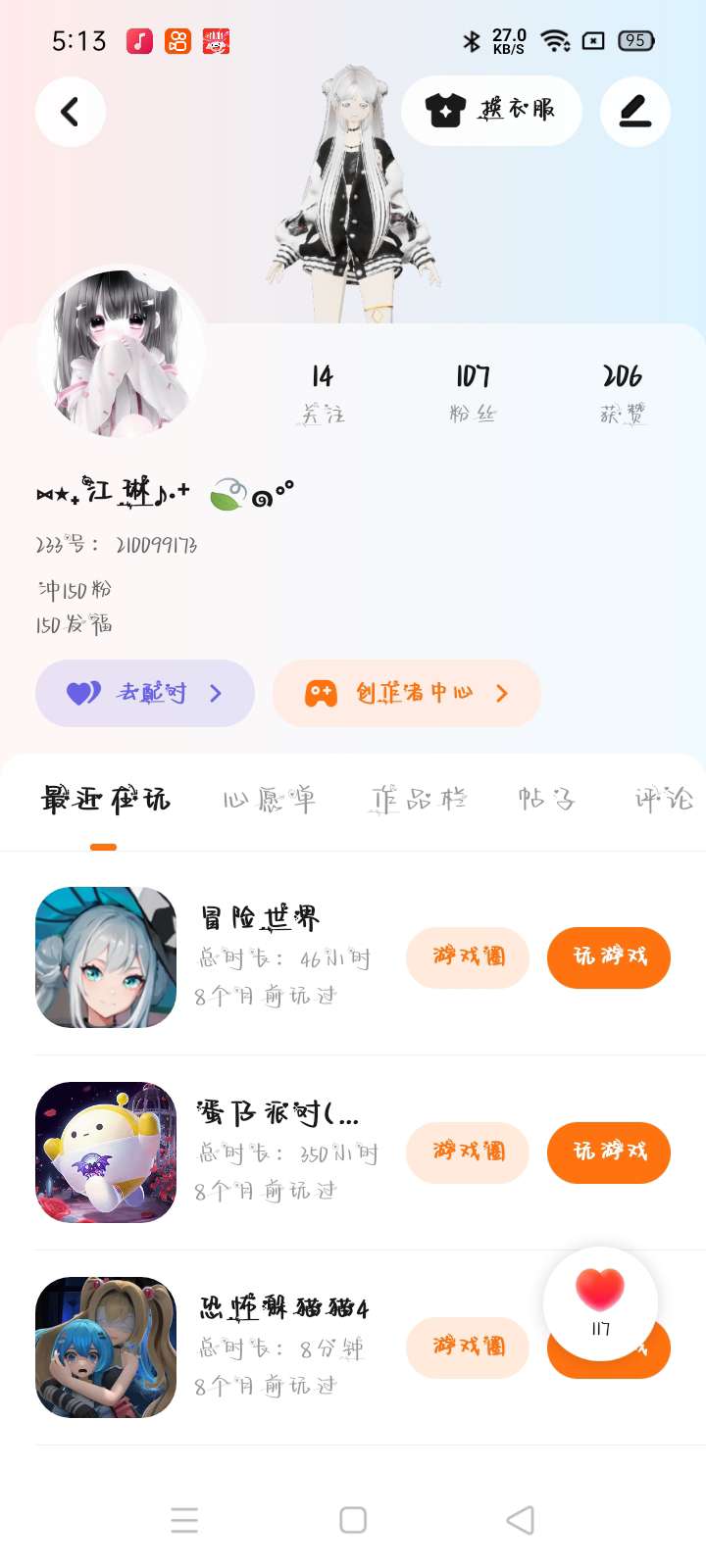Screen dimensions: 706x1568
Task: Open 游戏圈 for 蛋仔派对
Action: 468,1151
